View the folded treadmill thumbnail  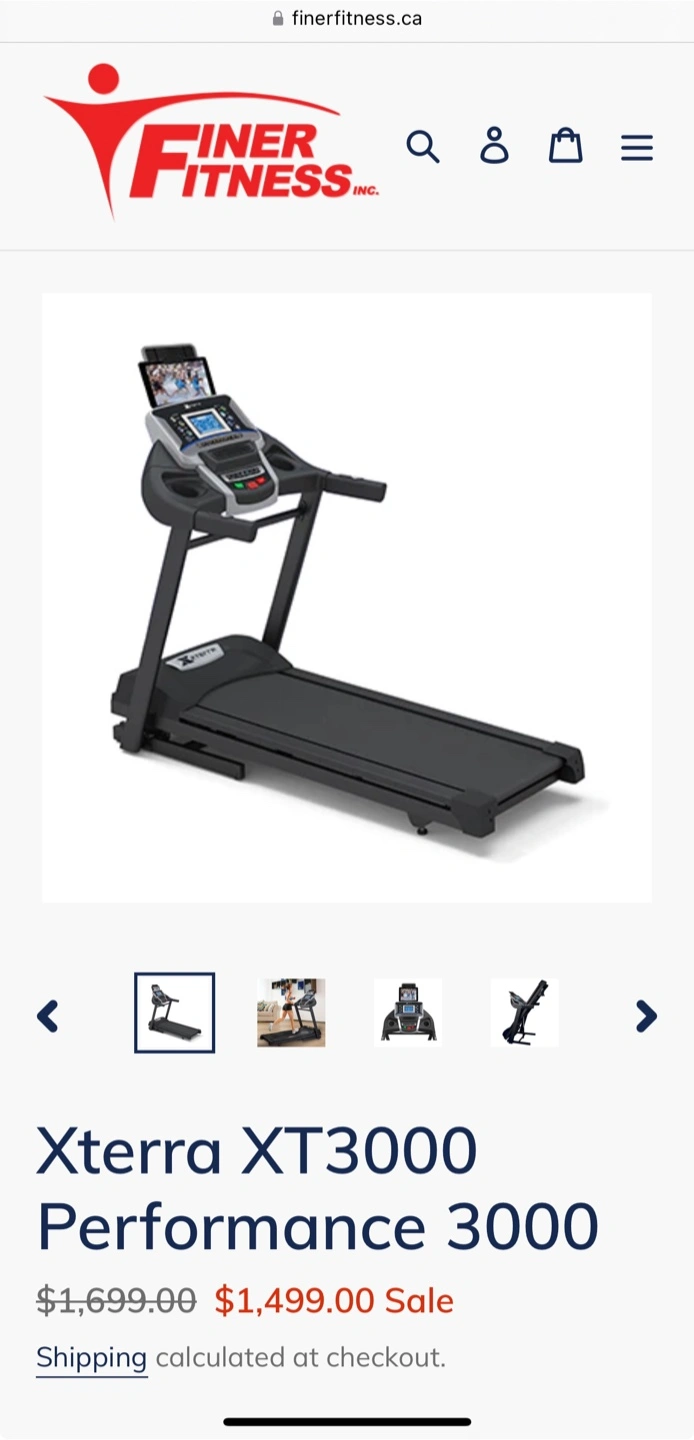pos(525,1013)
